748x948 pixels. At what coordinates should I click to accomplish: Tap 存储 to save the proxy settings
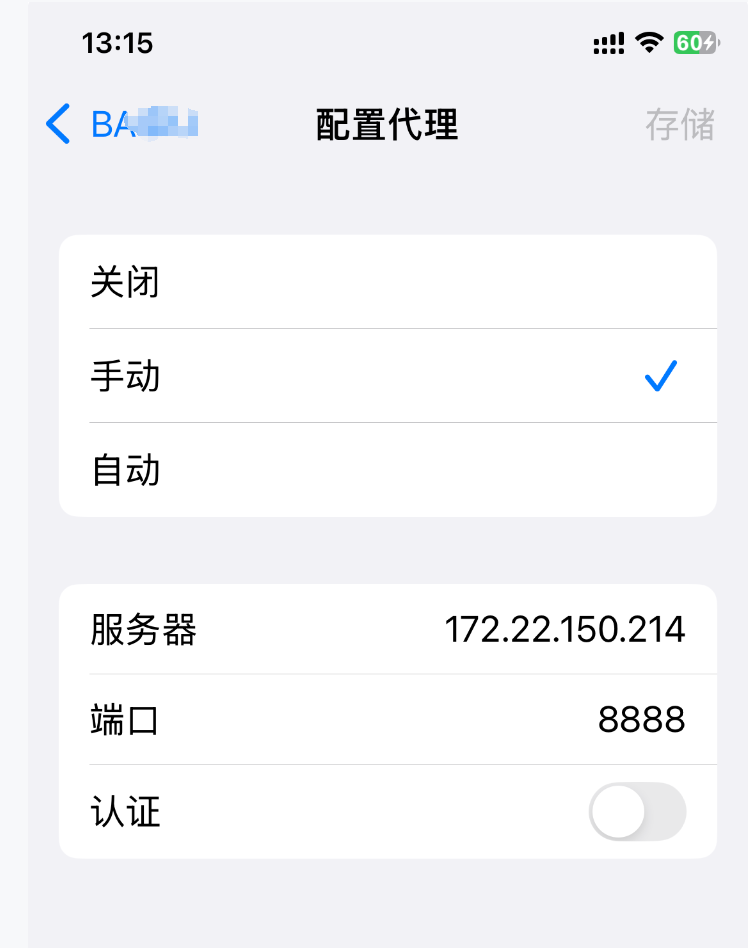pyautogui.click(x=679, y=125)
